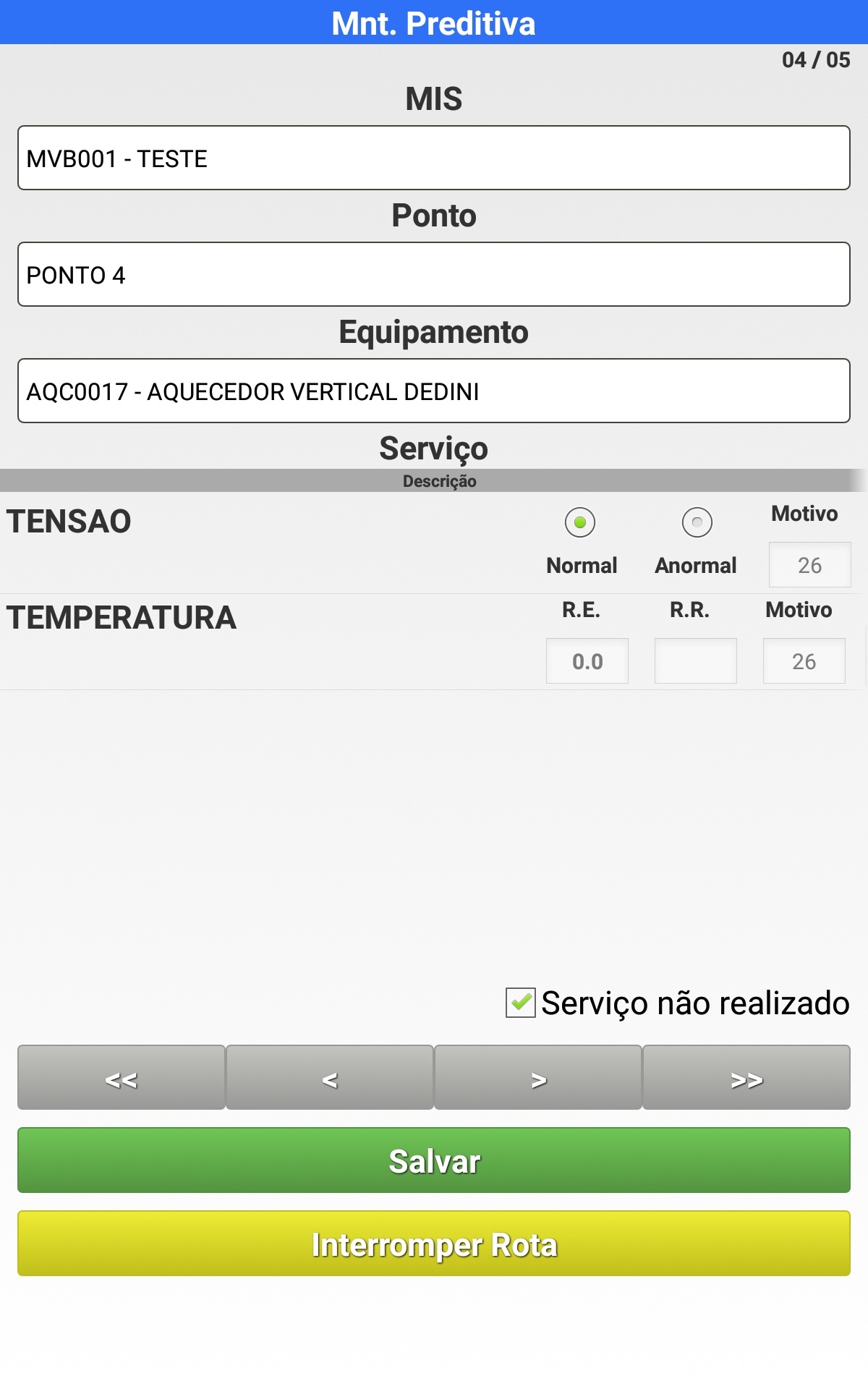The image size is (868, 1389).
Task: Tap the Ponto field PONTO 4
Action: [x=434, y=275]
